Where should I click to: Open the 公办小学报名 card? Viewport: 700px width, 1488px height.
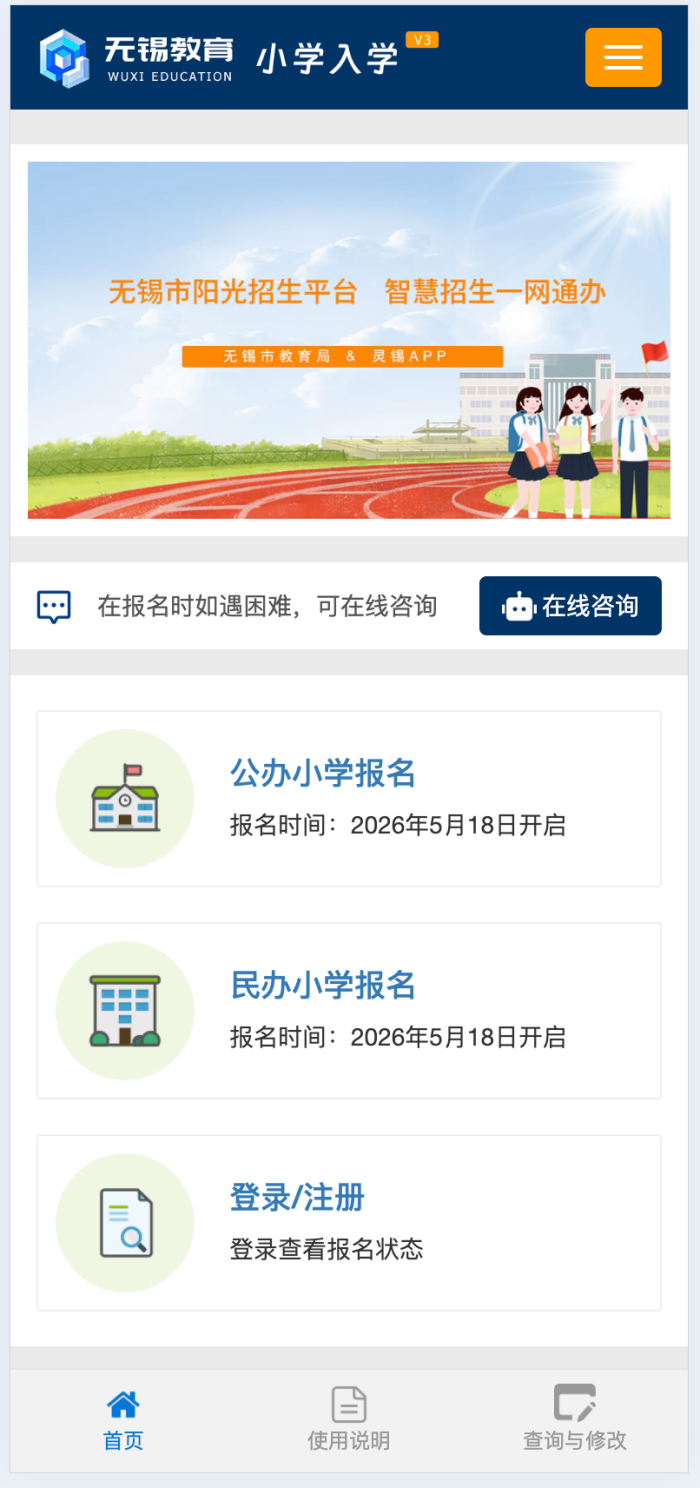349,799
